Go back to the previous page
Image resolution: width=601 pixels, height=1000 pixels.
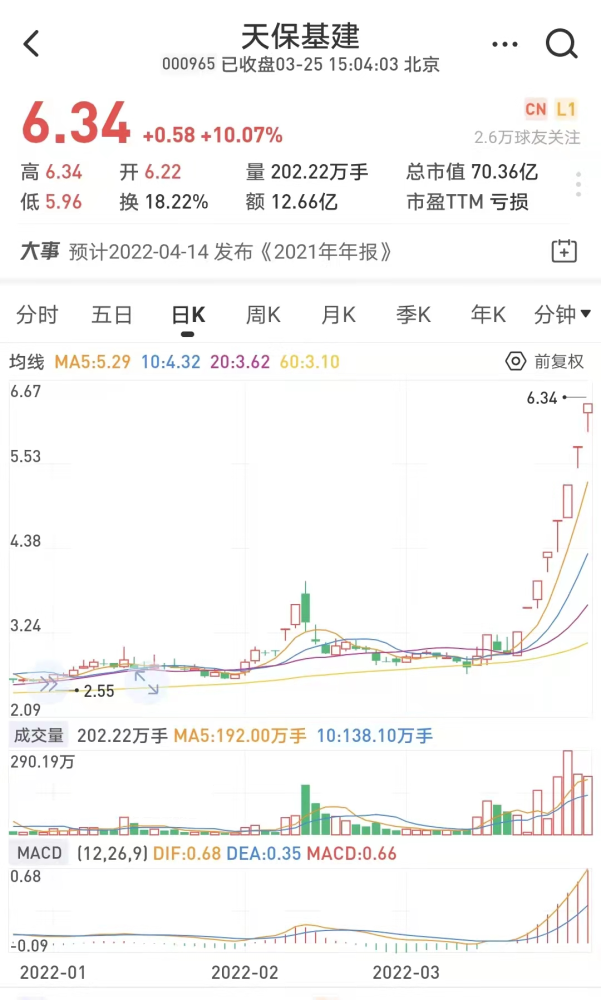point(32,44)
